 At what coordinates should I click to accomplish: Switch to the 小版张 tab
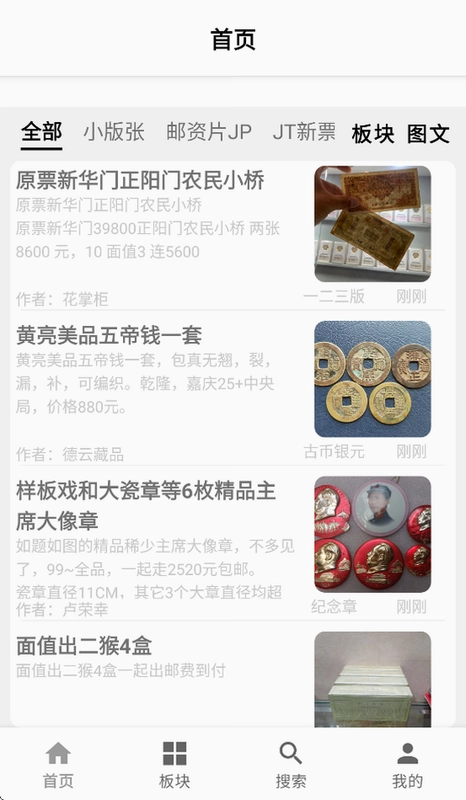click(x=114, y=132)
